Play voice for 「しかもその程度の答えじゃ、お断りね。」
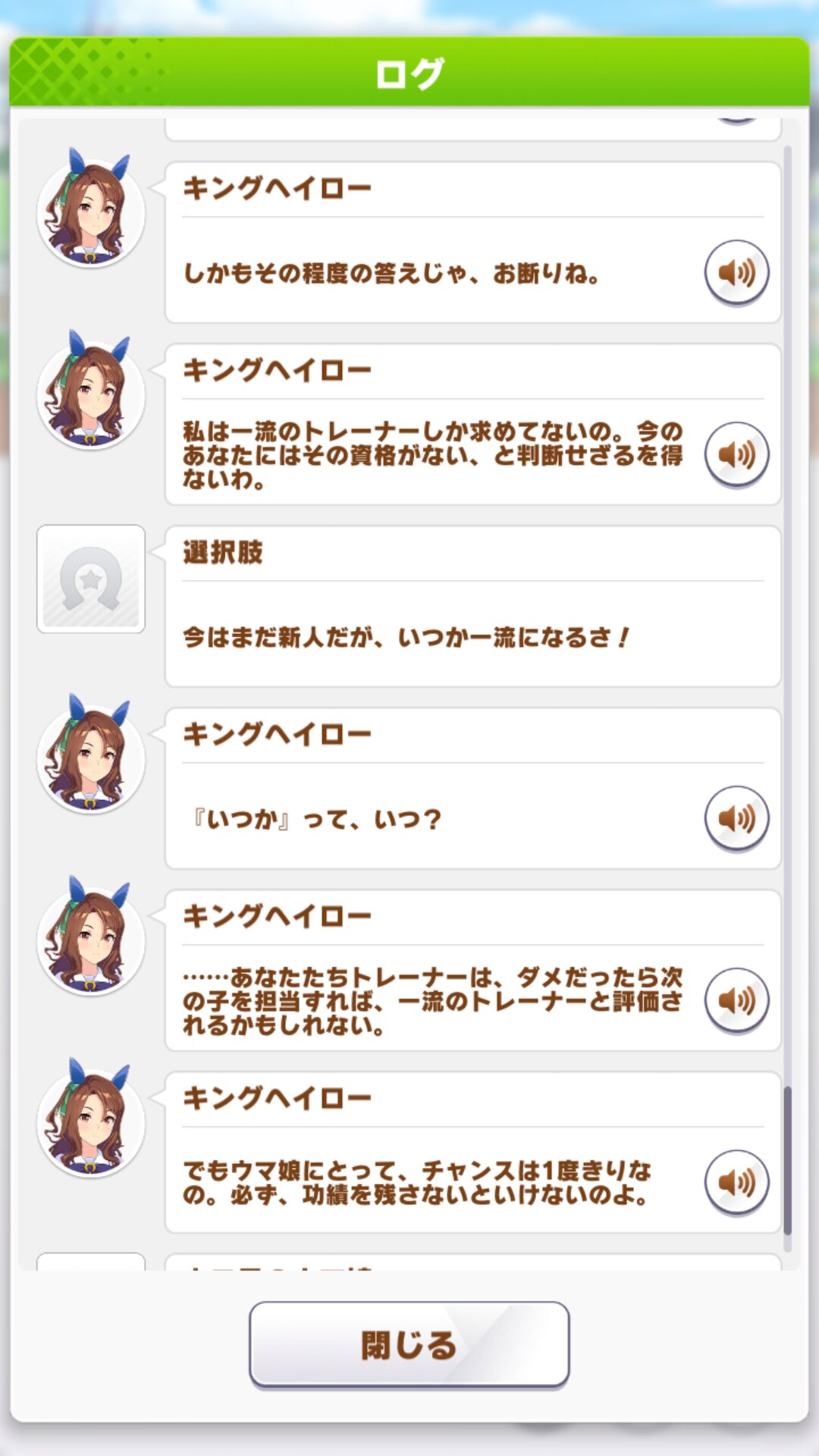The width and height of the screenshot is (819, 1456). click(736, 272)
